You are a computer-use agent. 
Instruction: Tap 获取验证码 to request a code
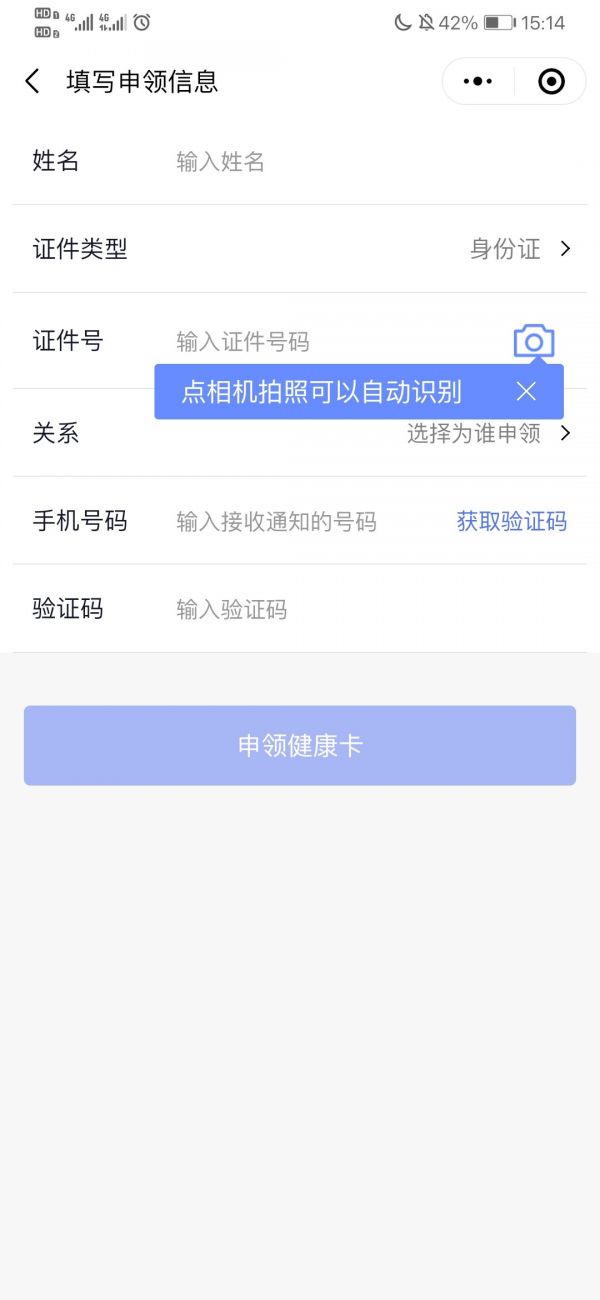click(x=511, y=522)
